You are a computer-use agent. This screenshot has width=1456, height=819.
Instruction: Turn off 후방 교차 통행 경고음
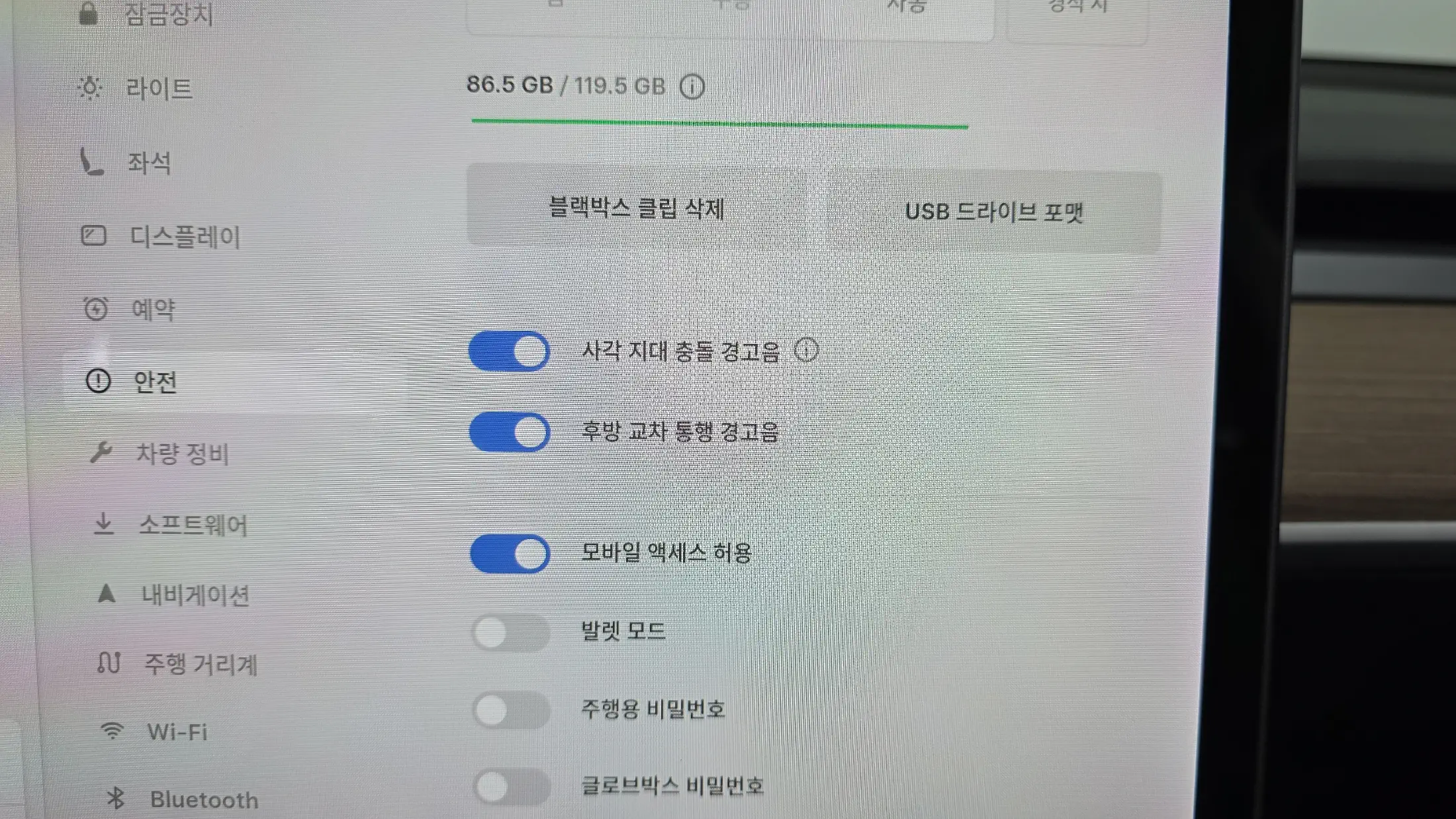(x=509, y=433)
